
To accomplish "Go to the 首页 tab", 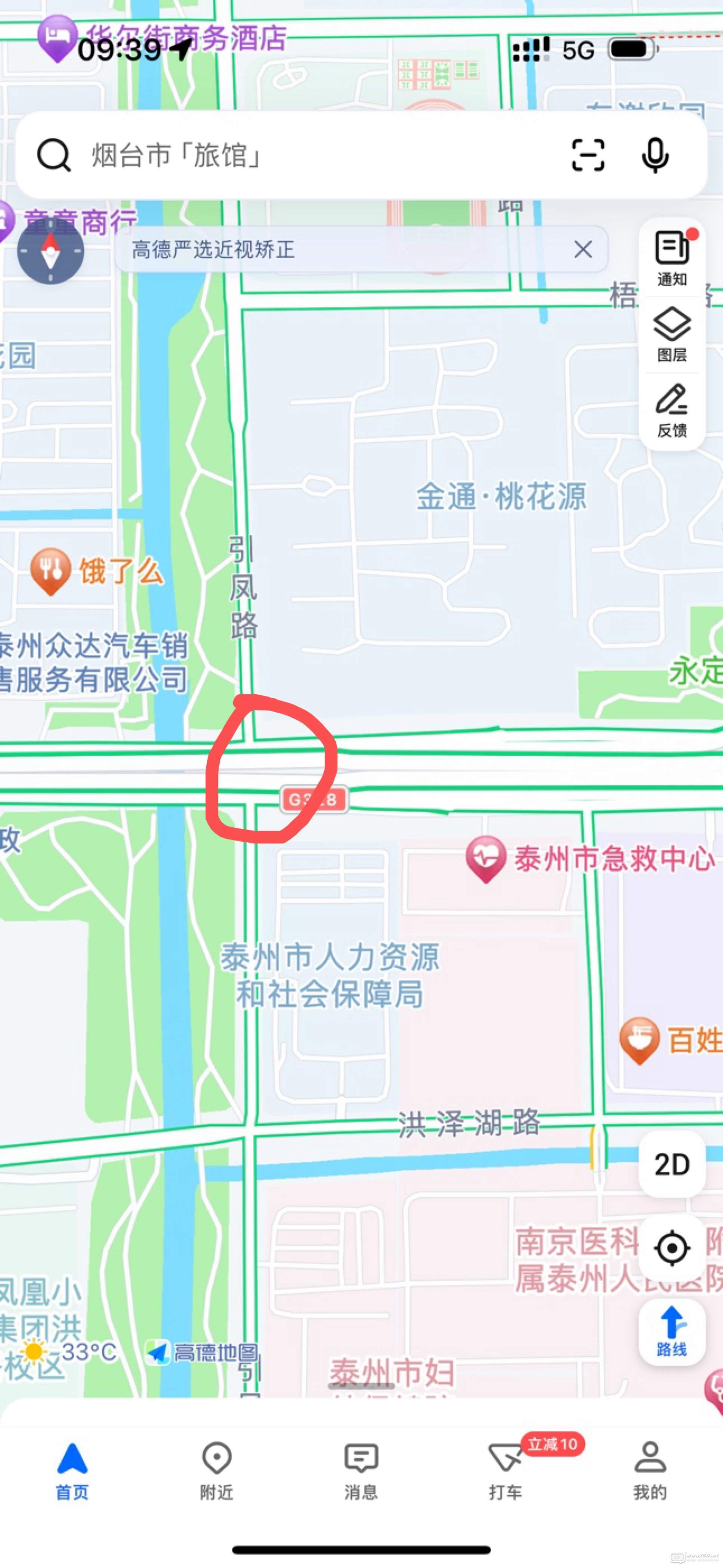I will (72, 1470).
